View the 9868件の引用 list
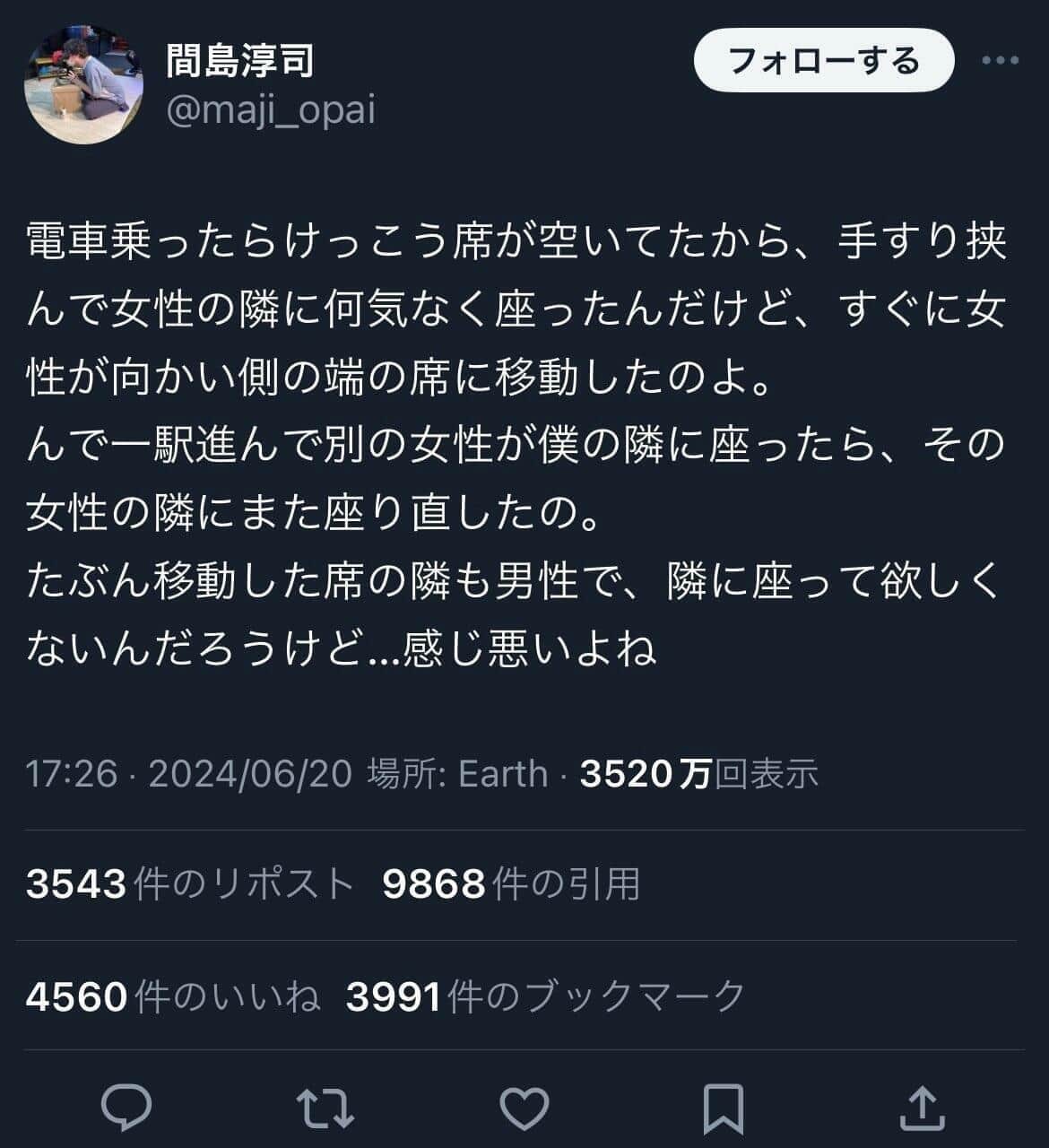The width and height of the screenshot is (1049, 1148). 511,884
